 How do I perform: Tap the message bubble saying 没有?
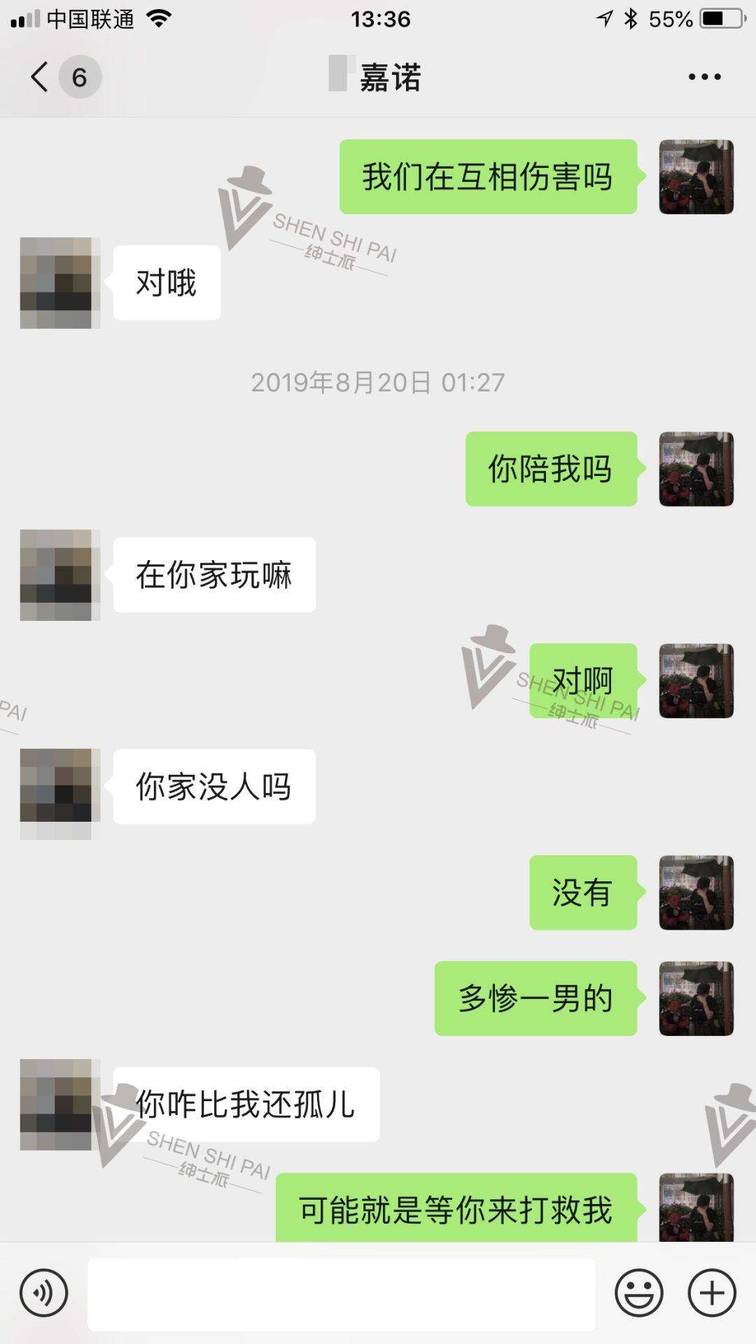(x=583, y=893)
